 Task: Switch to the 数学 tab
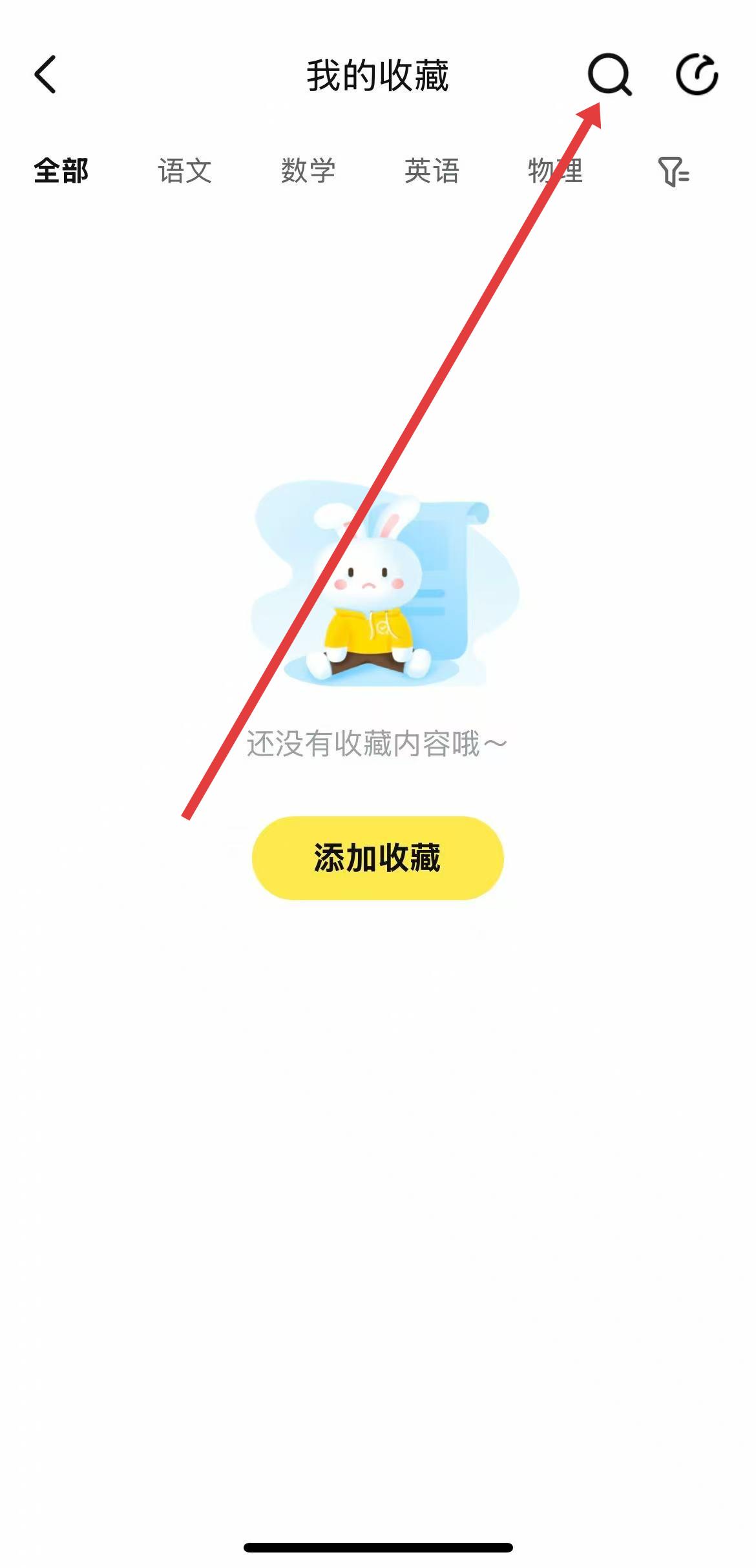[308, 171]
